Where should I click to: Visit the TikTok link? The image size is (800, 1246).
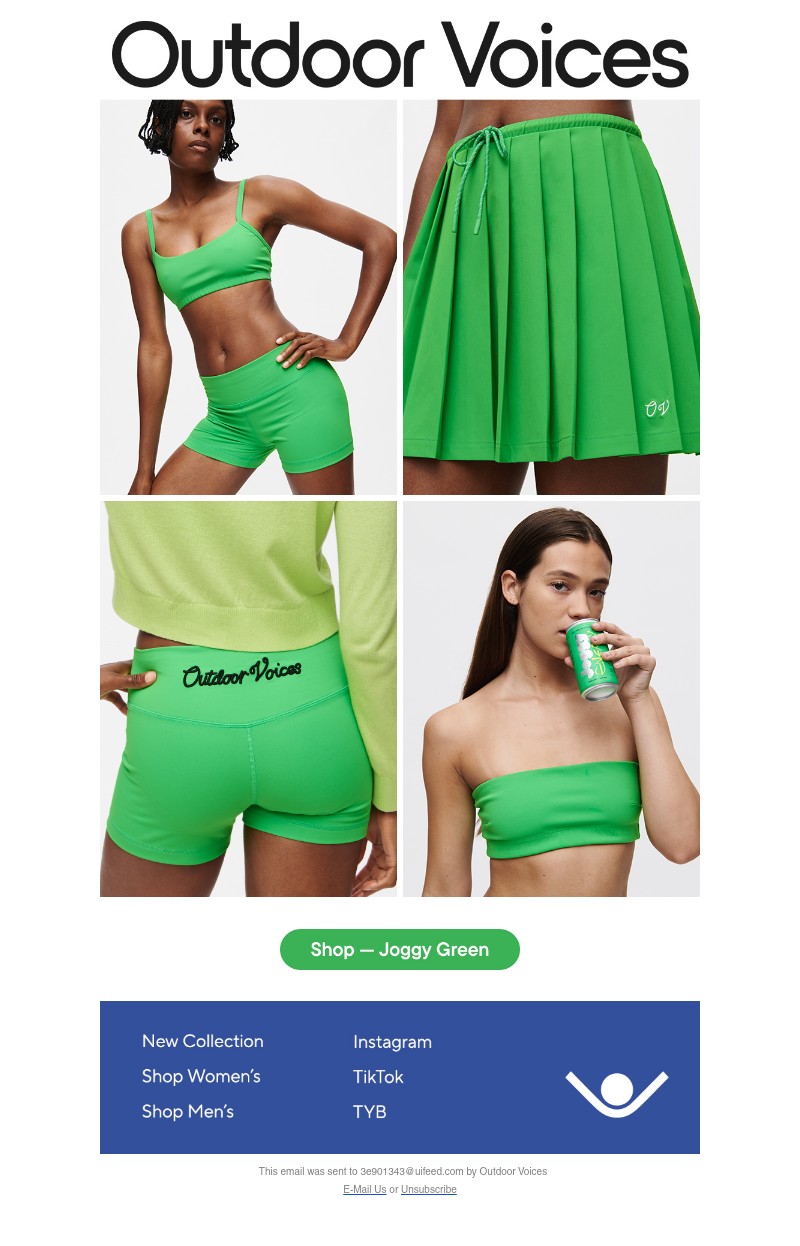pos(378,1077)
